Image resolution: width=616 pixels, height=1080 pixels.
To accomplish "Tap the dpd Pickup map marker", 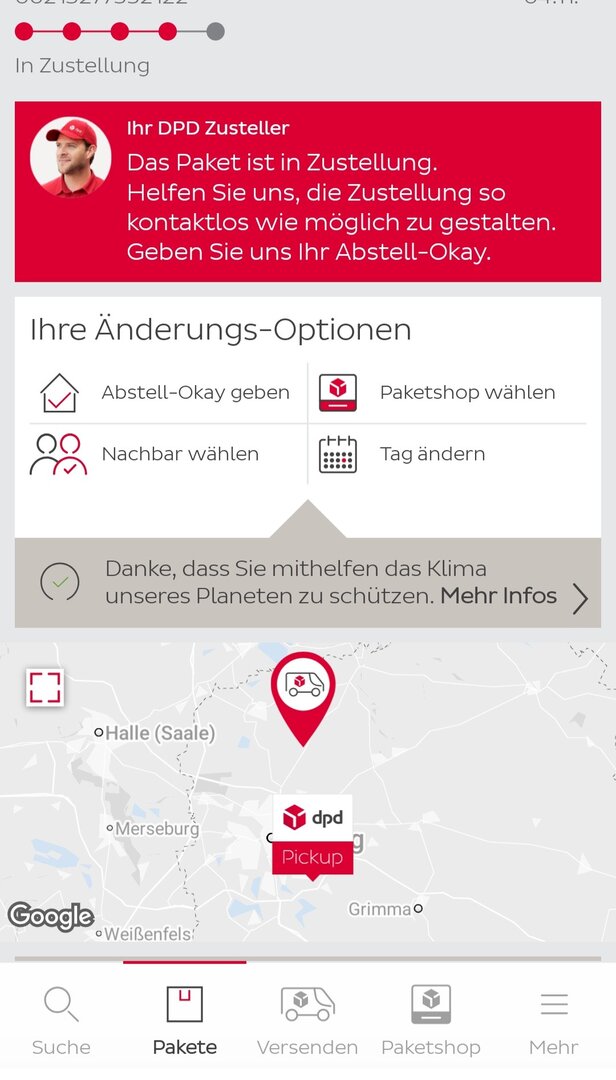I will [x=313, y=835].
